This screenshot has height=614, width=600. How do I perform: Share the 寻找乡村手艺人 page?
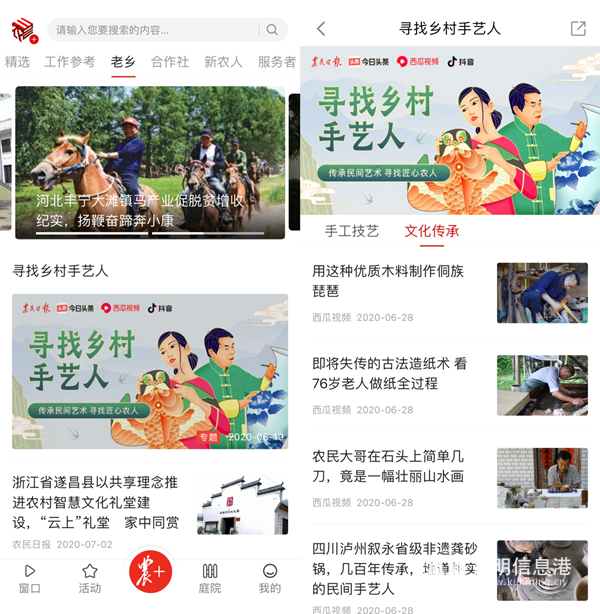578,29
